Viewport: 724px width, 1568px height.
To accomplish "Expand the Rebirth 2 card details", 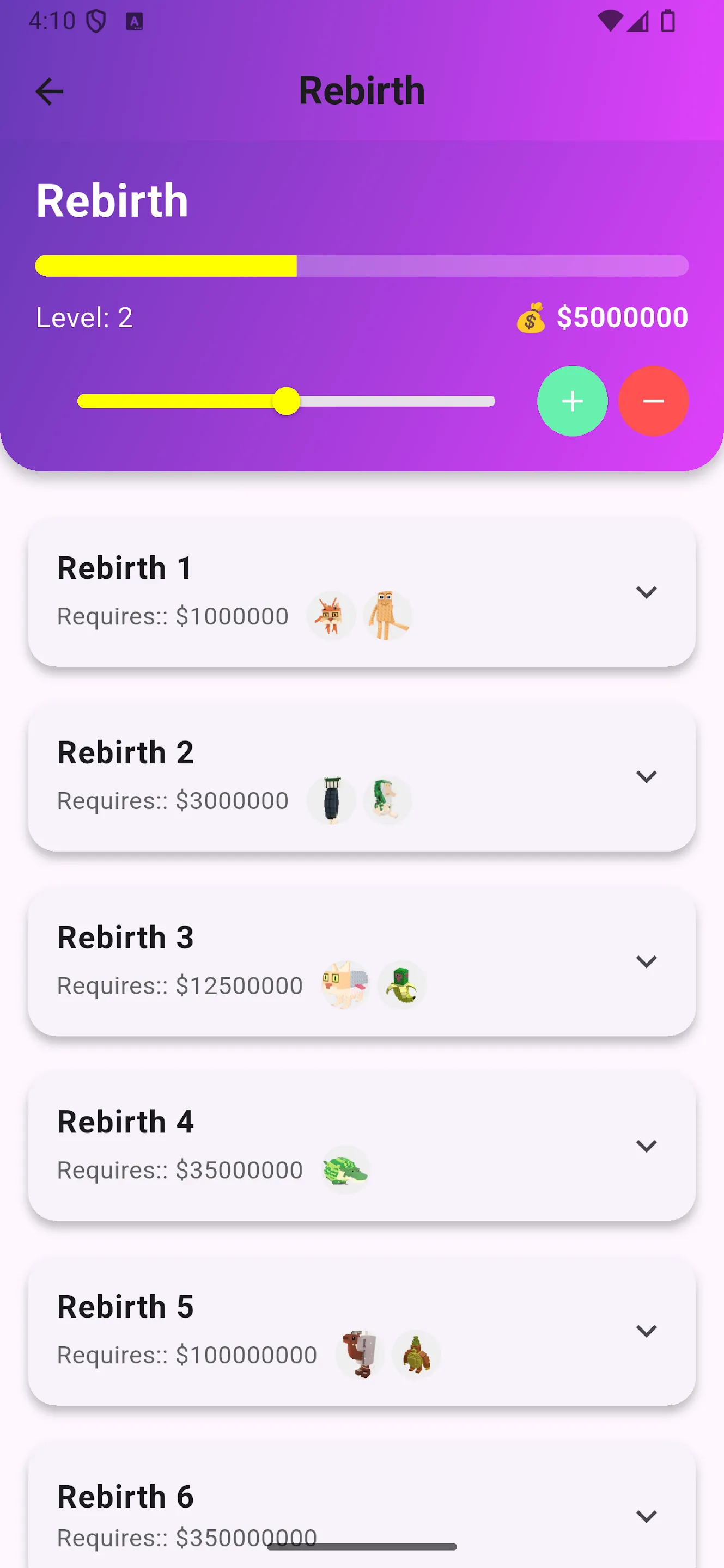I will 647,777.
